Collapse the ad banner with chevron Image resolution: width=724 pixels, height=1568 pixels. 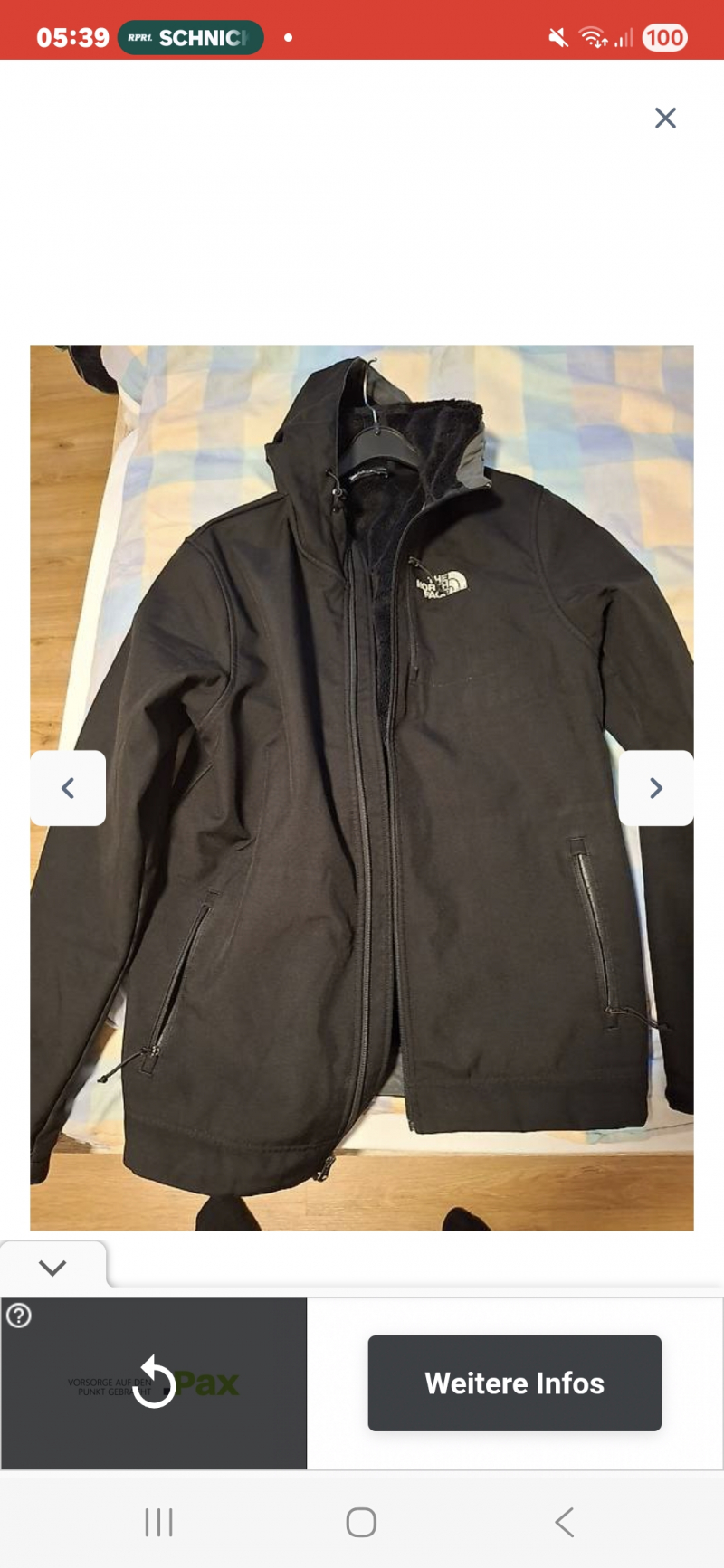[x=52, y=1268]
